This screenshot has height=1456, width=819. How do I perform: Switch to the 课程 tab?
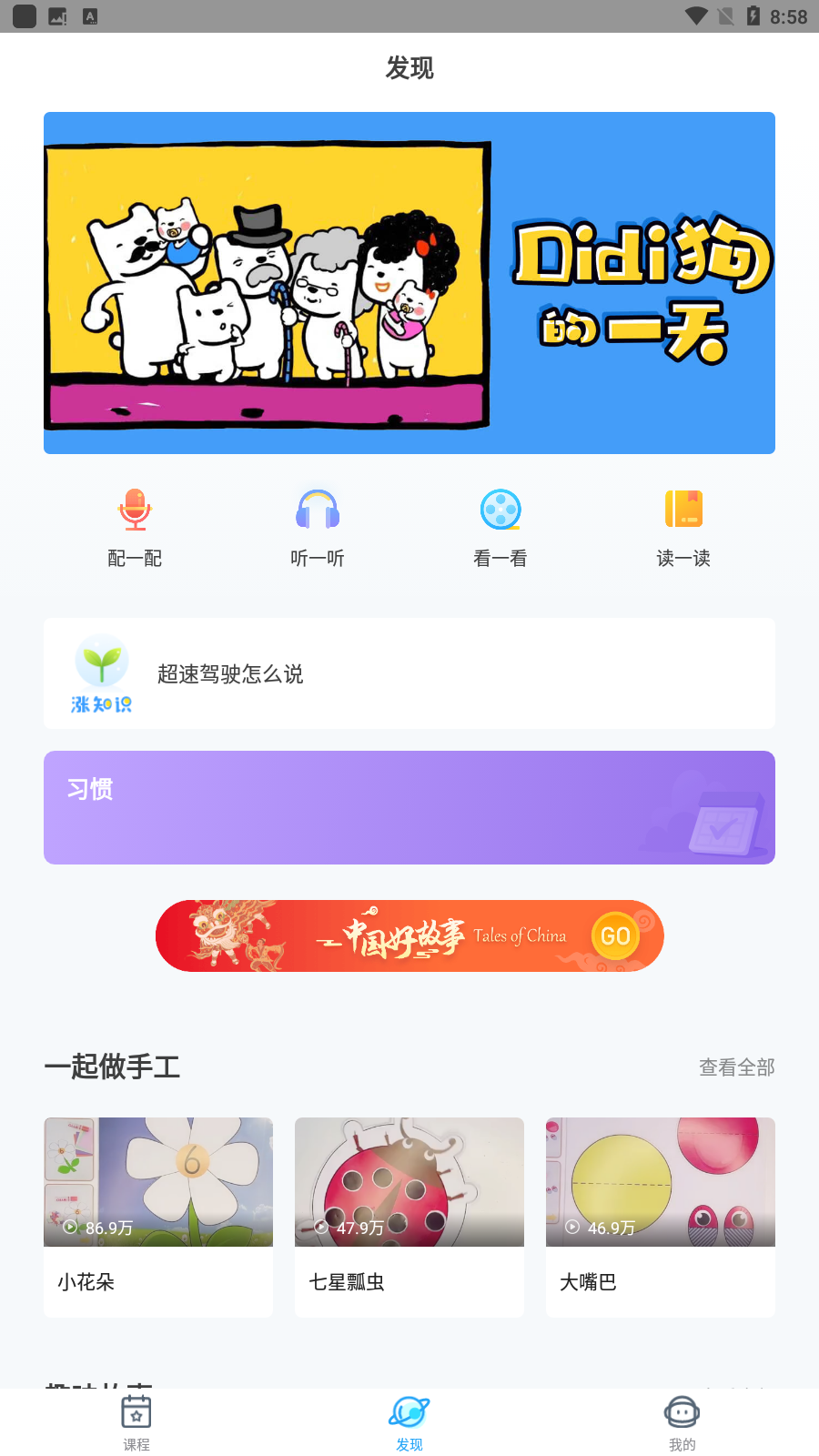point(136,1423)
